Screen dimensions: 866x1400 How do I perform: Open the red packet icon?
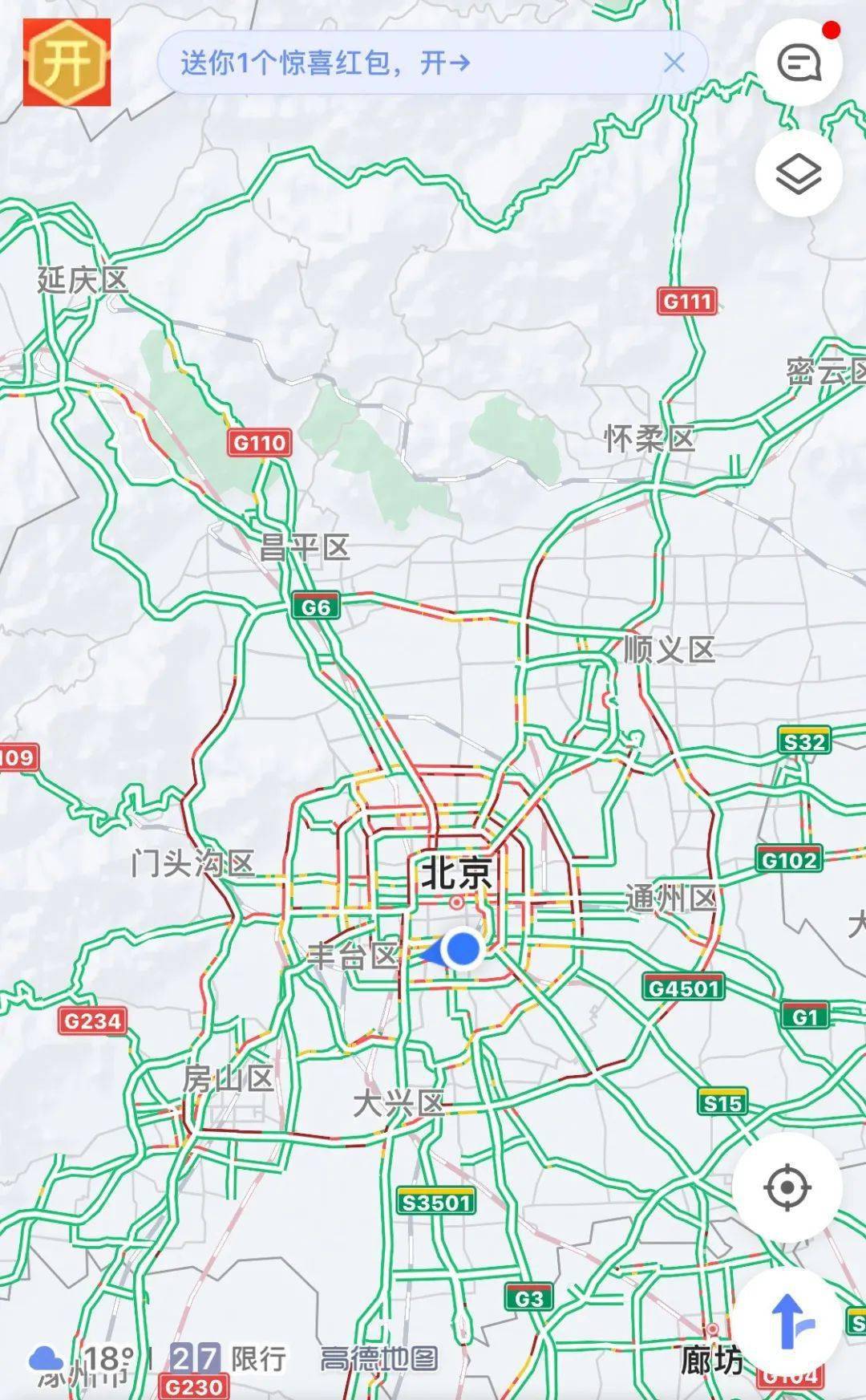67,63
